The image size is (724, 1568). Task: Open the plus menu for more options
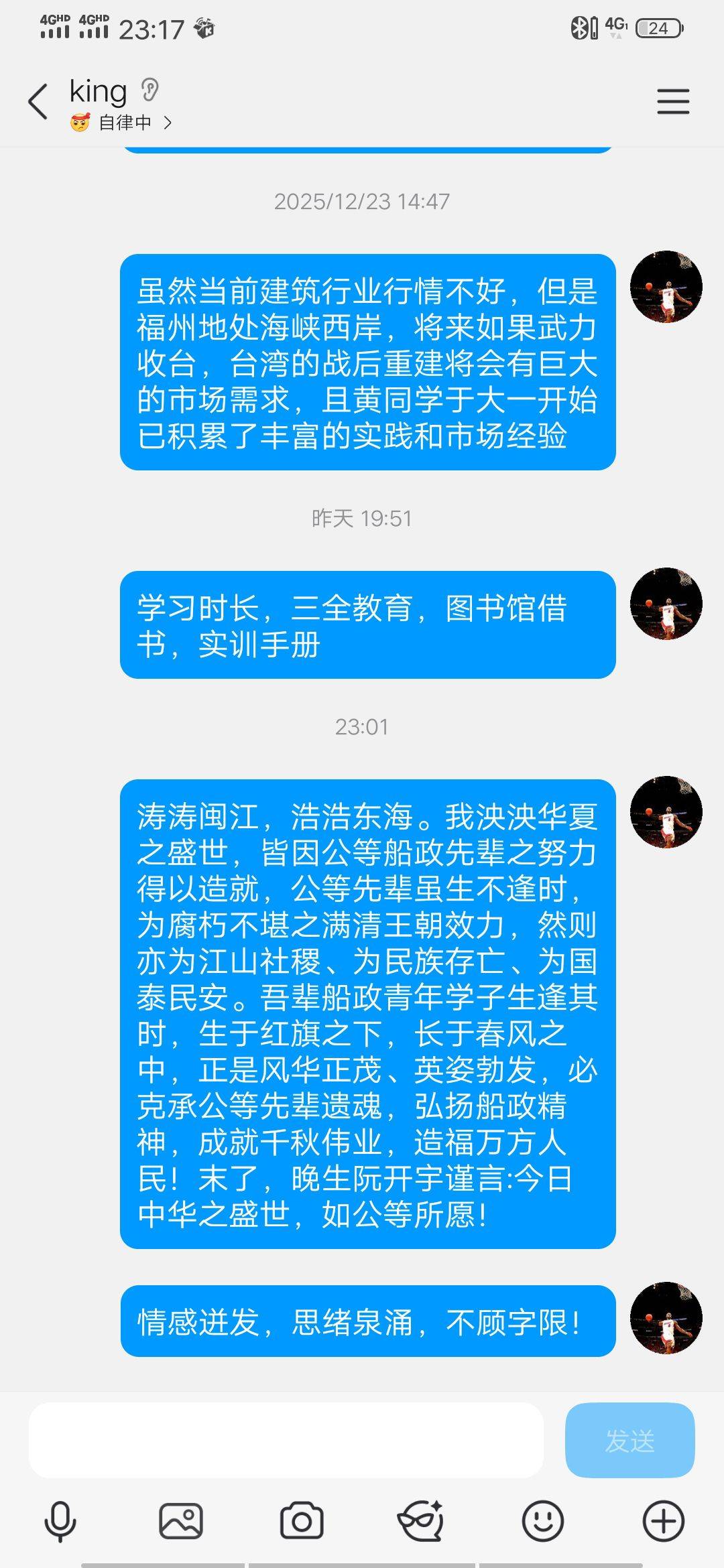pos(663,1520)
